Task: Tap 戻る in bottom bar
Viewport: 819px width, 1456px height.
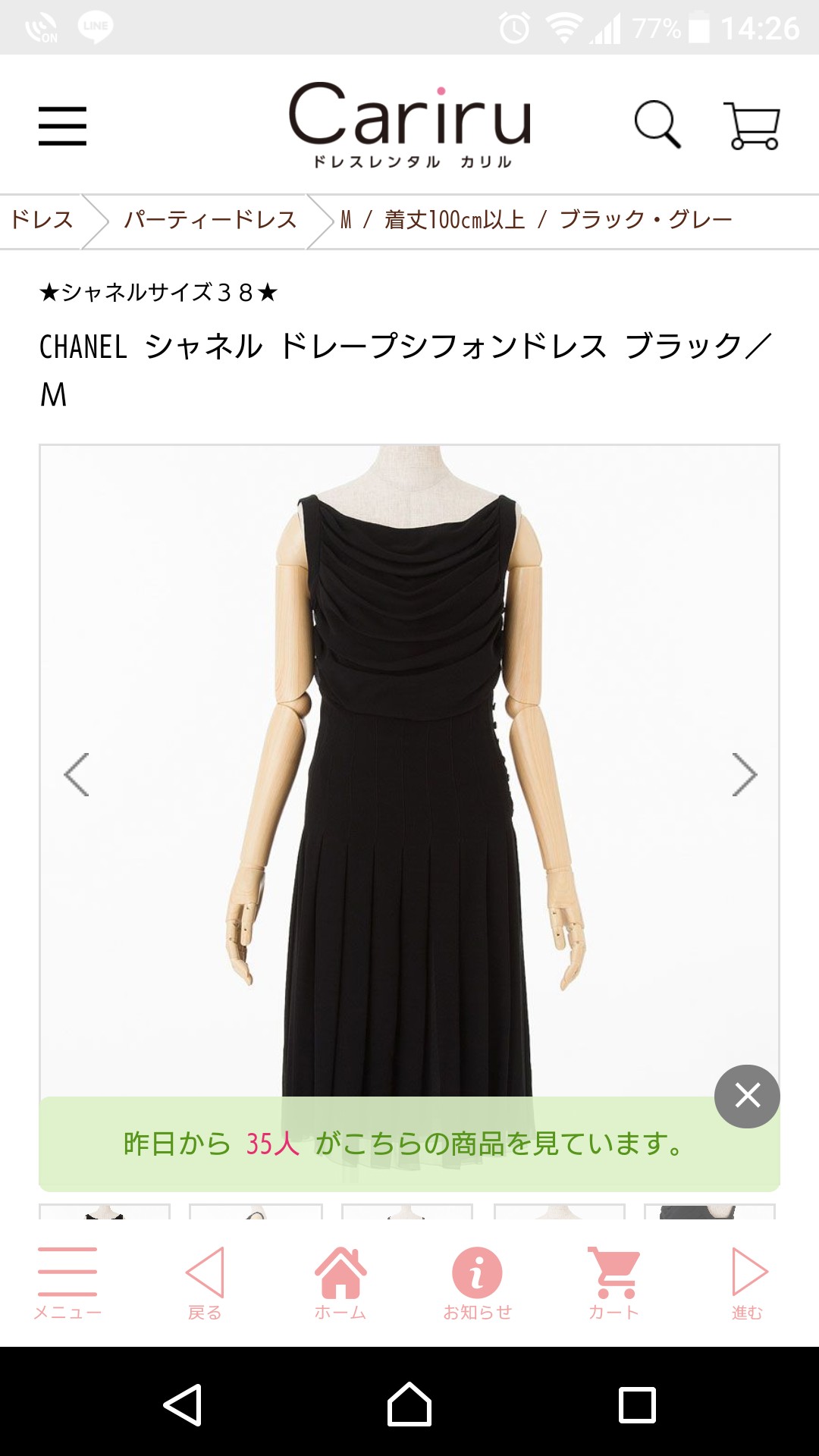Action: (x=205, y=1283)
